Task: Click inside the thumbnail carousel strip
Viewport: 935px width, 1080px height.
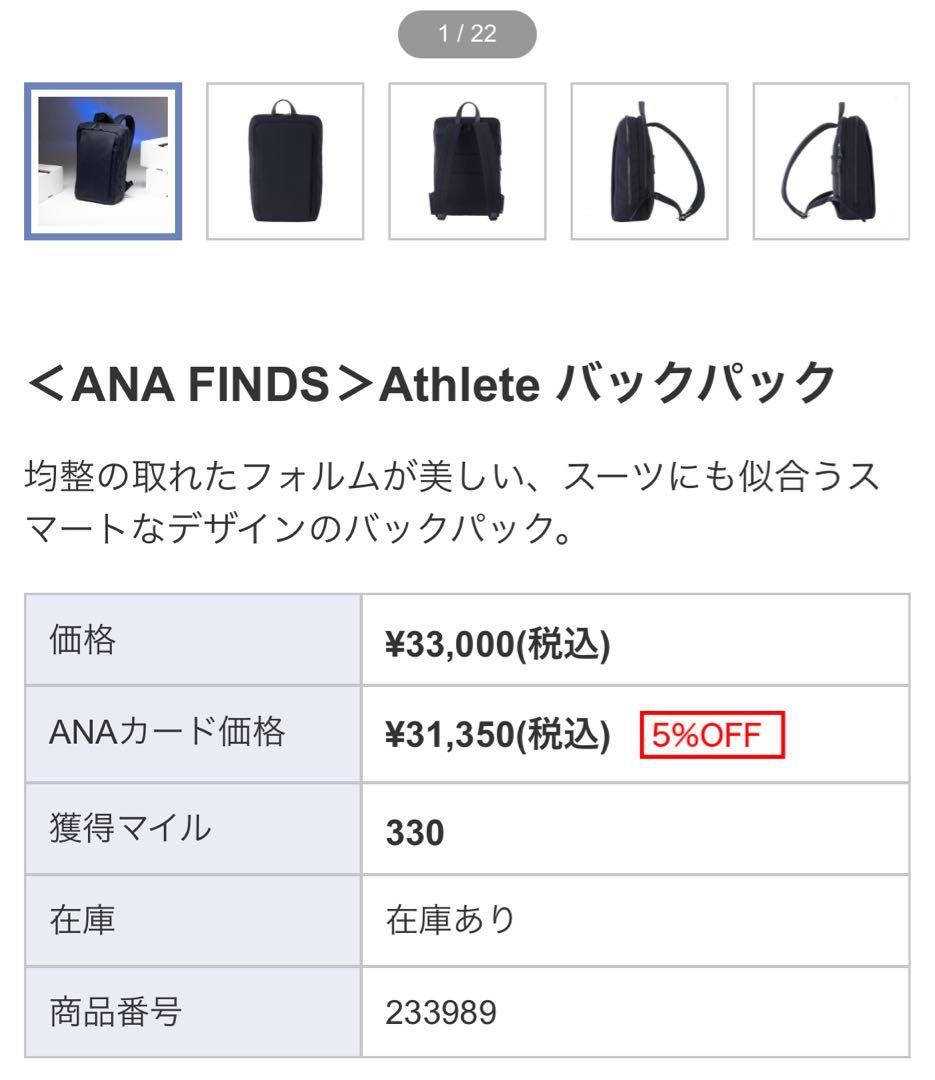Action: (467, 162)
